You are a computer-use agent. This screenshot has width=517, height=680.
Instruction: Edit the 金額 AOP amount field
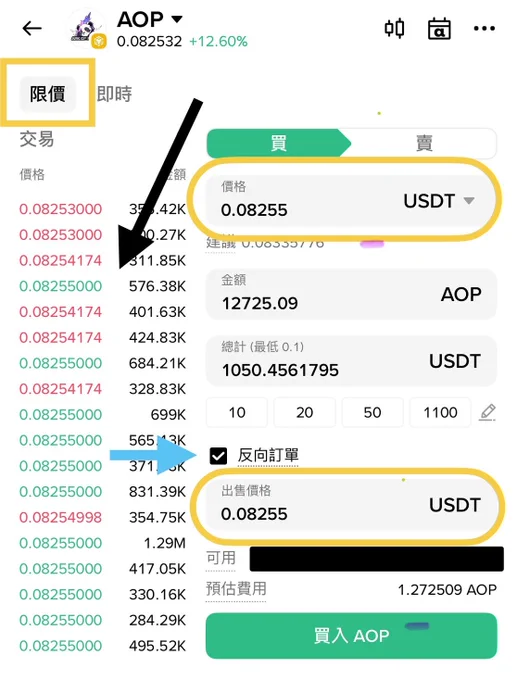351,294
